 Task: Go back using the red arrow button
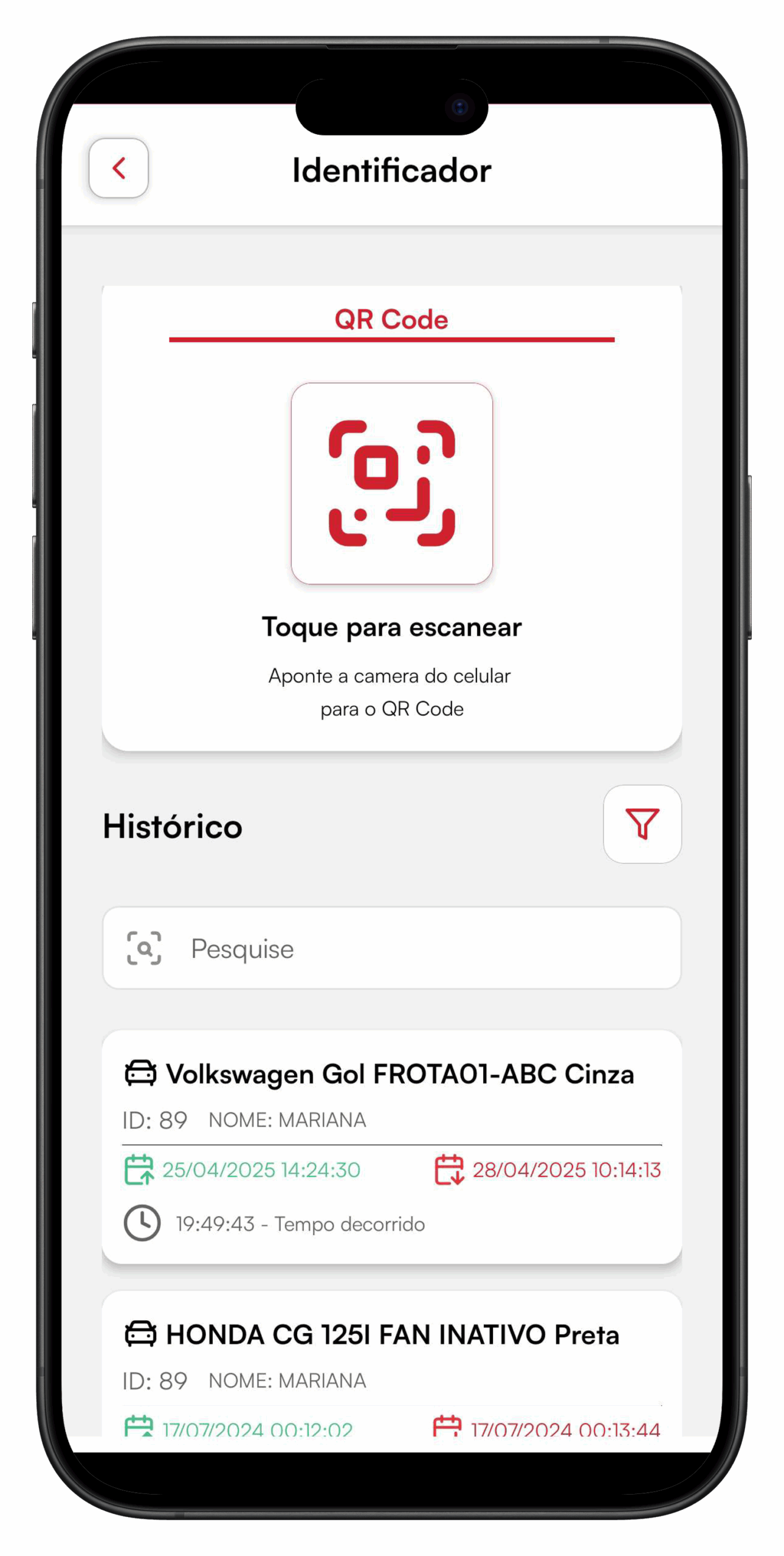click(119, 168)
